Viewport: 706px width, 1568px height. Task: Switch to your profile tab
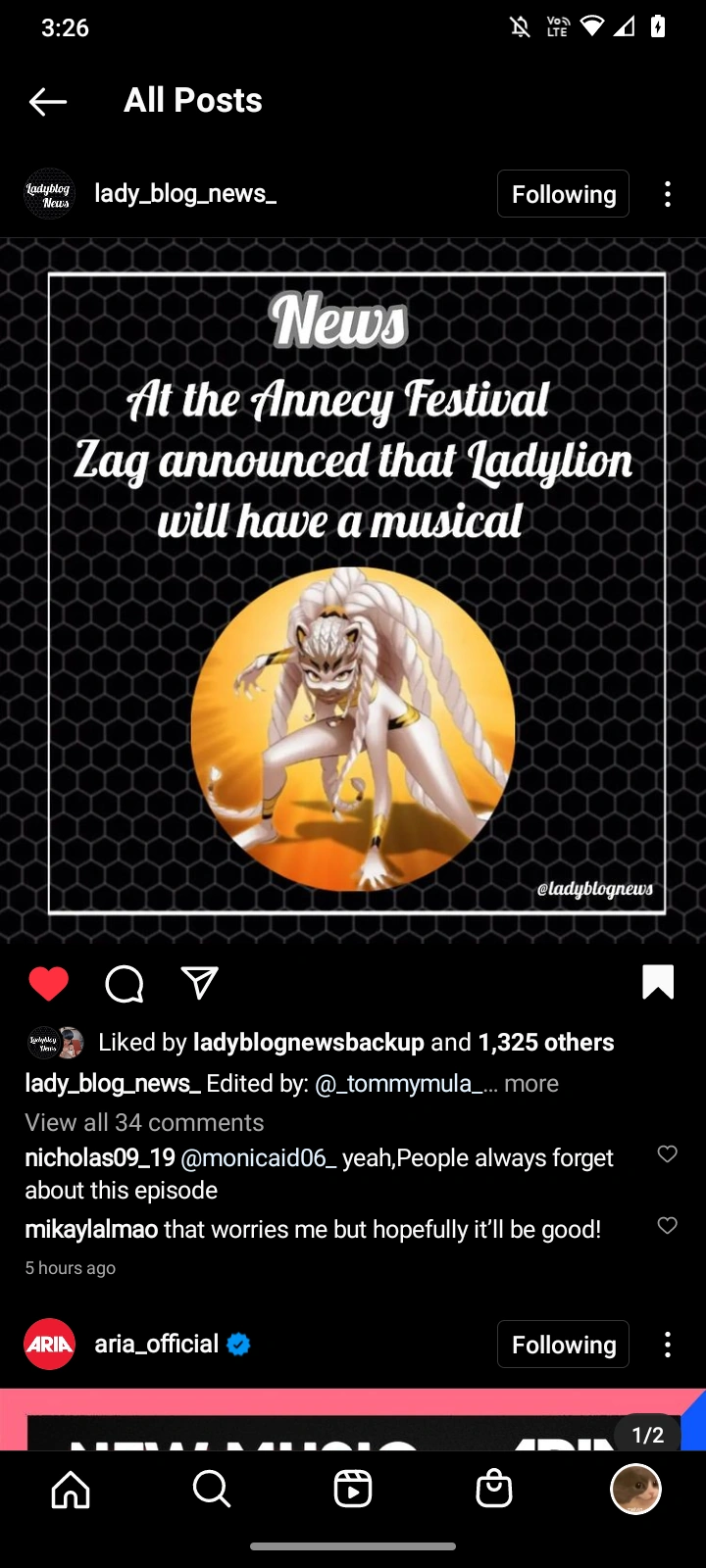[x=635, y=1489]
